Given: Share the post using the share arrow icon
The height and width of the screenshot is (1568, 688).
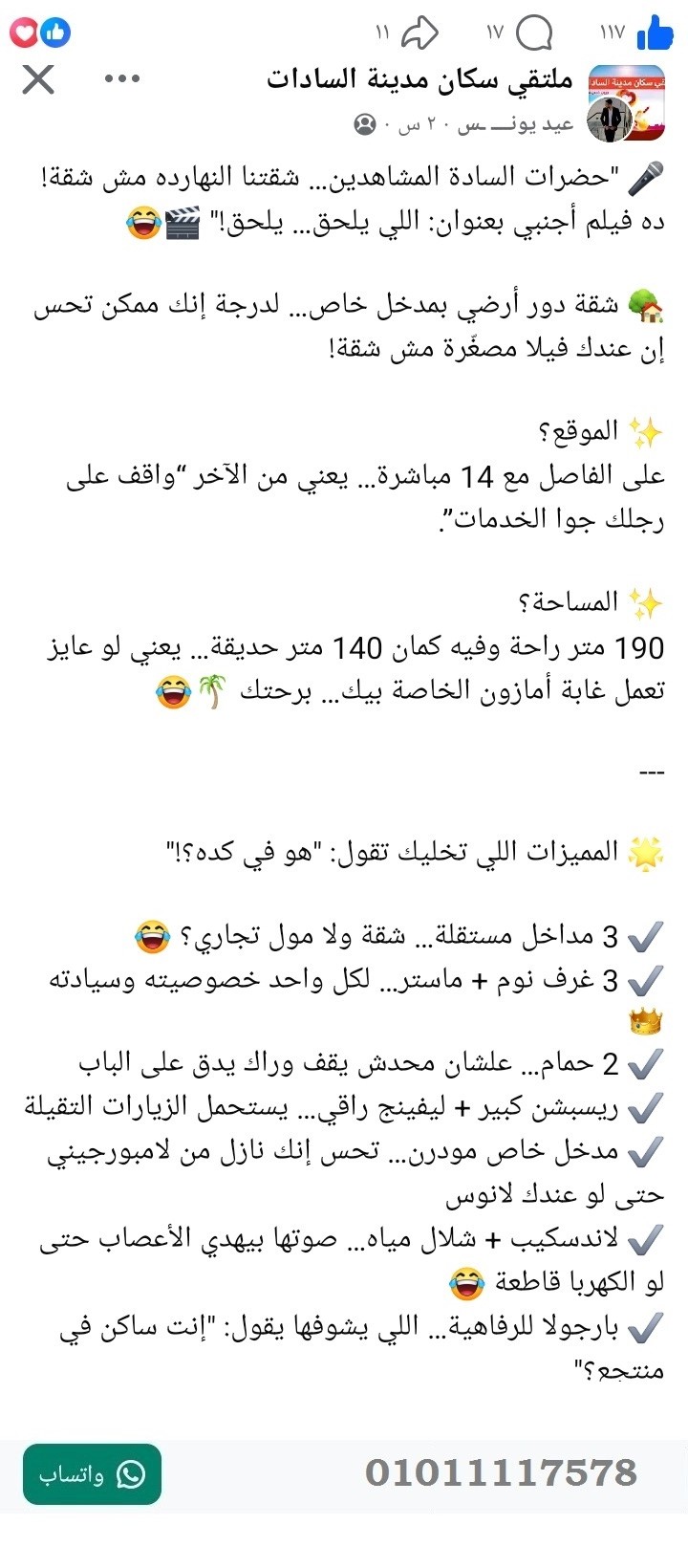Looking at the screenshot, I should (420, 31).
